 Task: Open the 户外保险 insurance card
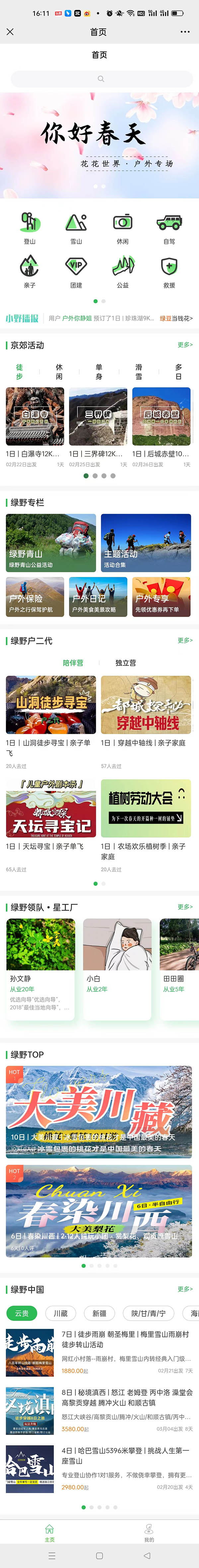tap(35, 596)
